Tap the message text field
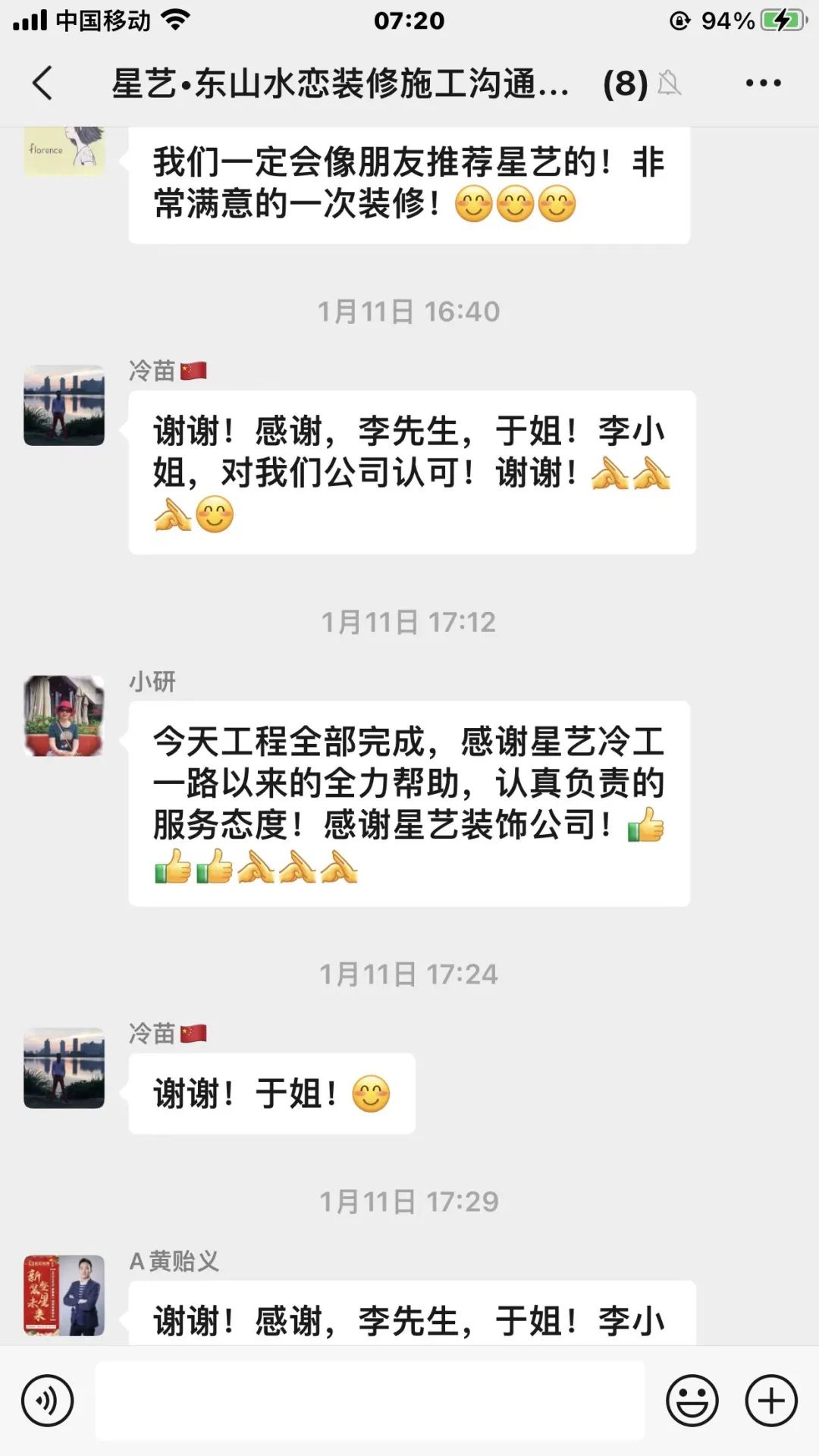 (369, 1400)
